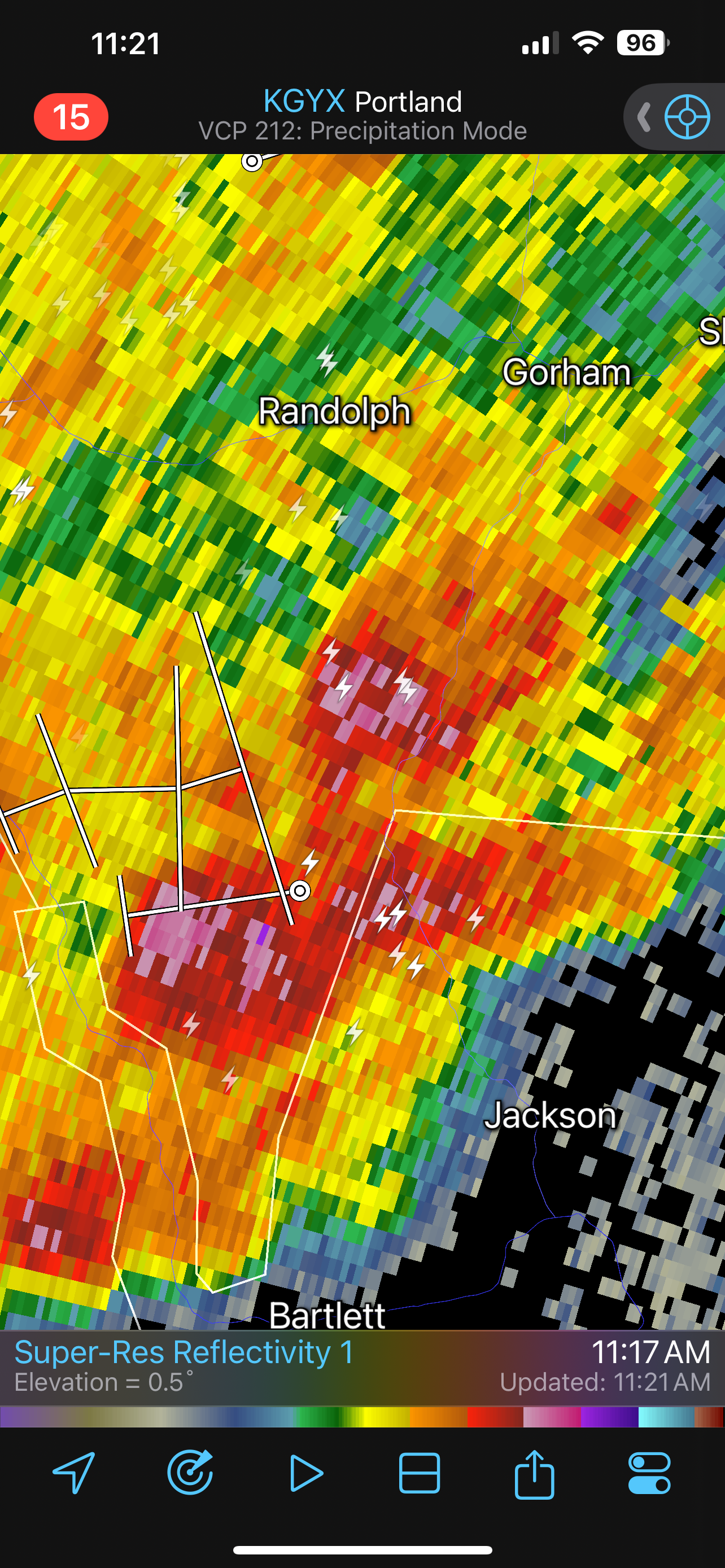725x1568 pixels.
Task: Share the current radar image
Action: pyautogui.click(x=535, y=1473)
